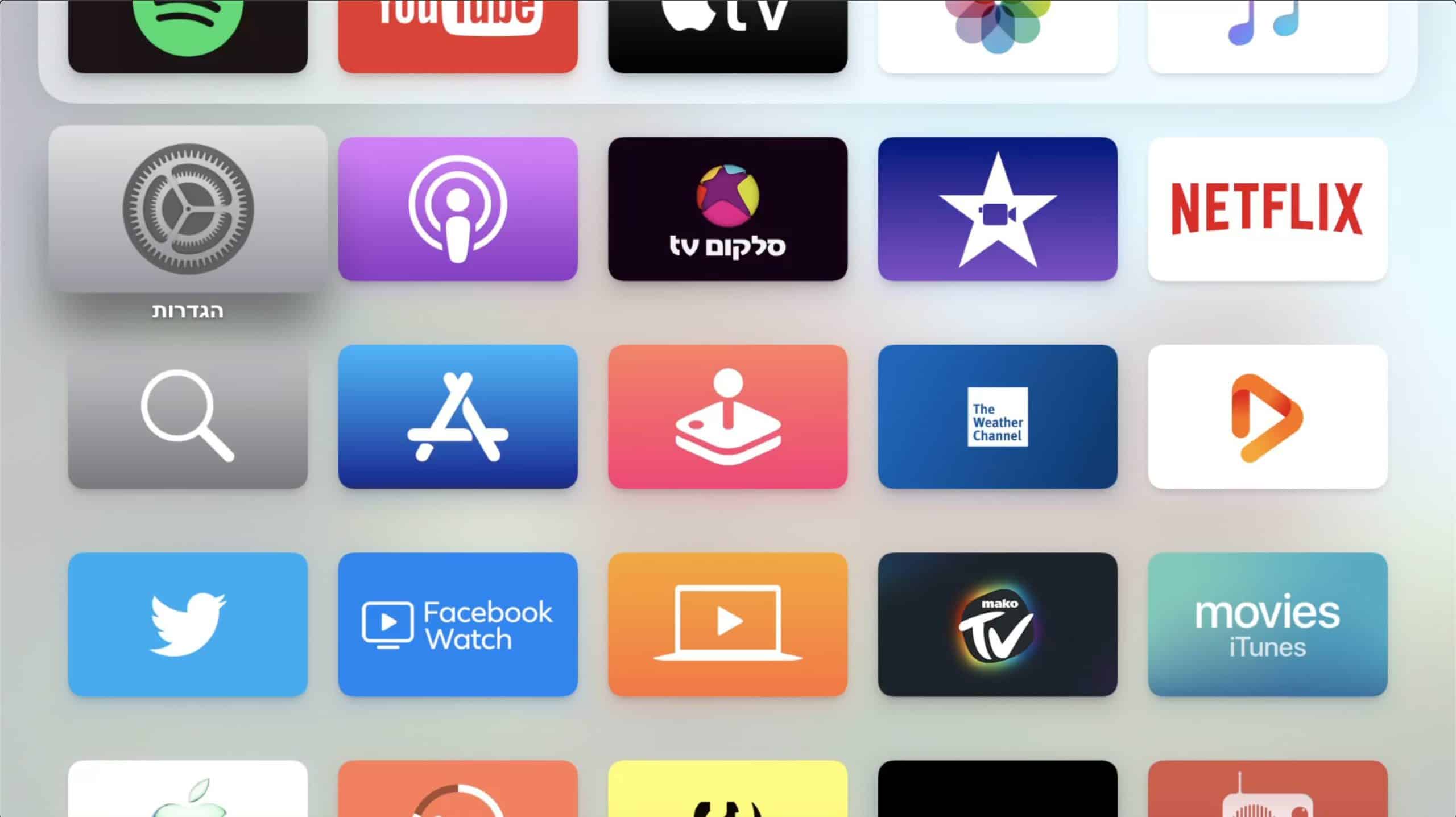
Task: Launch Apple Arcade
Action: (727, 416)
